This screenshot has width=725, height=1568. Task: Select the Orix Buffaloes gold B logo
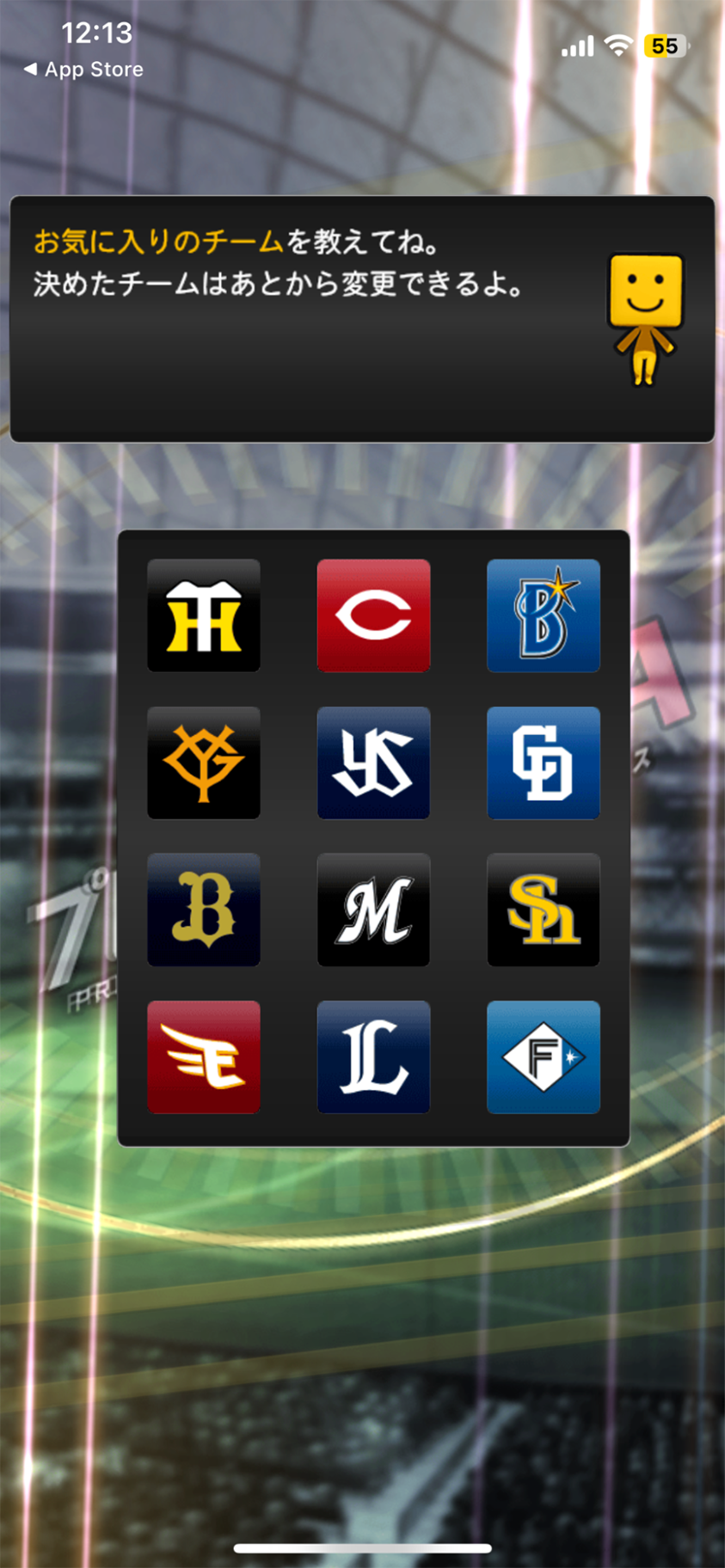click(204, 910)
